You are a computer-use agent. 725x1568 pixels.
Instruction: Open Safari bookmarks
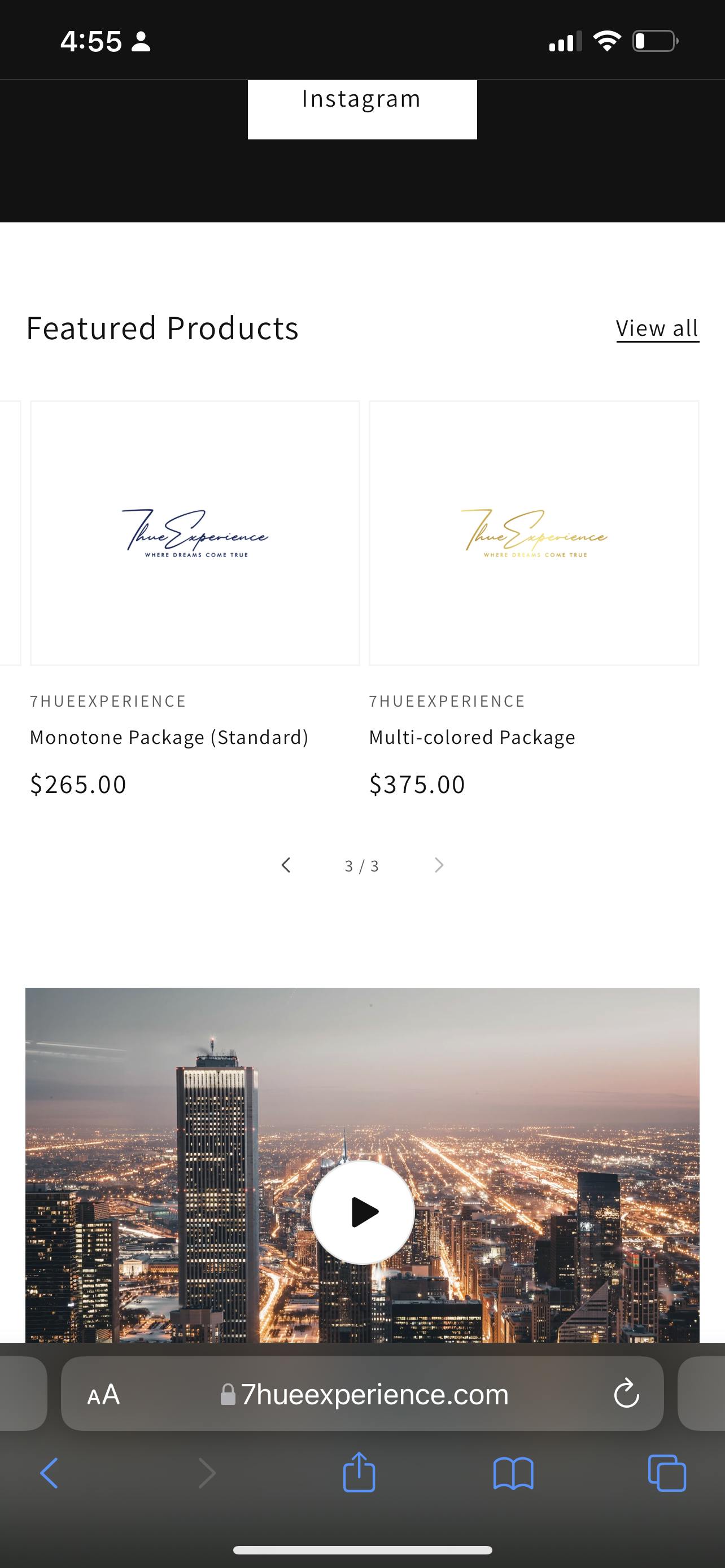(513, 1474)
